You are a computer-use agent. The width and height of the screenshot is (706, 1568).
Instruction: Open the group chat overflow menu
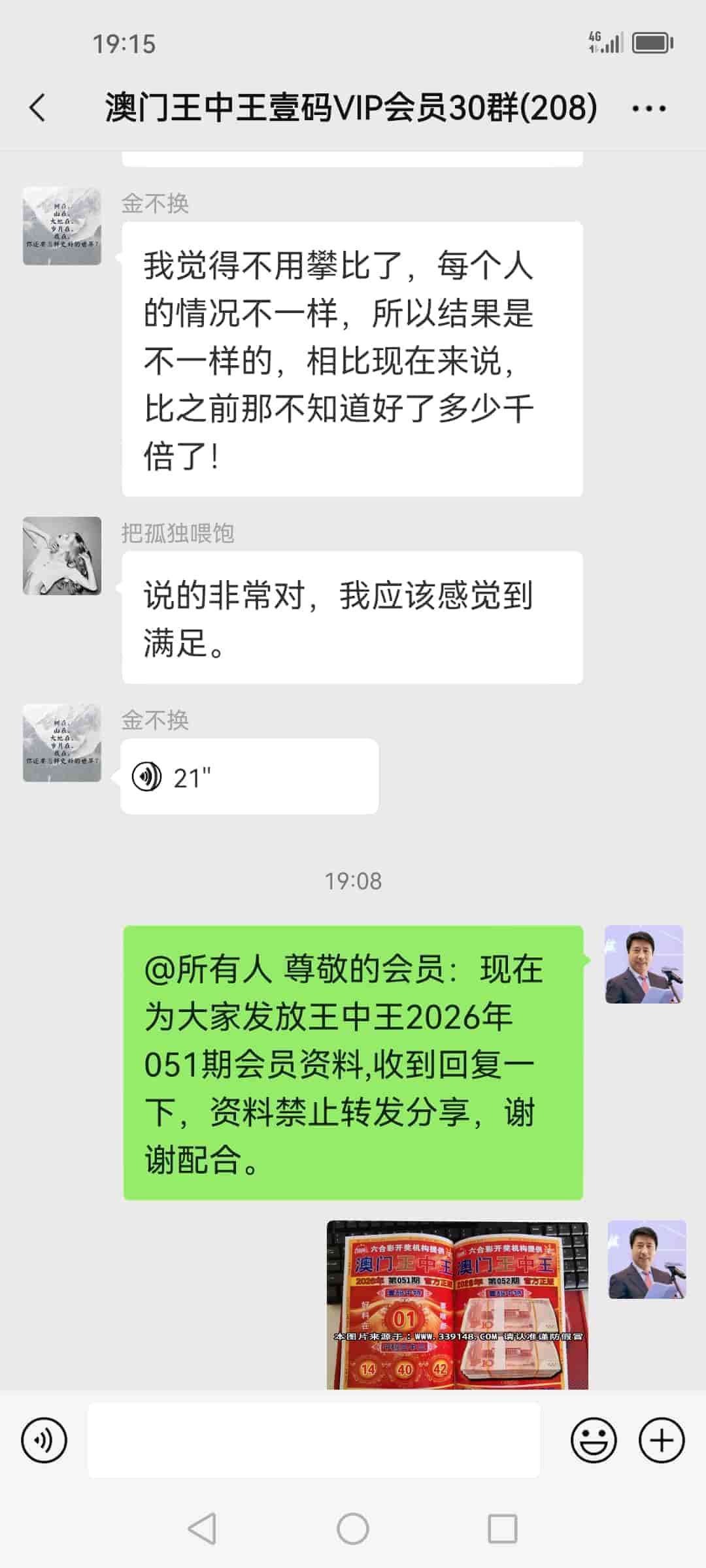pos(648,108)
